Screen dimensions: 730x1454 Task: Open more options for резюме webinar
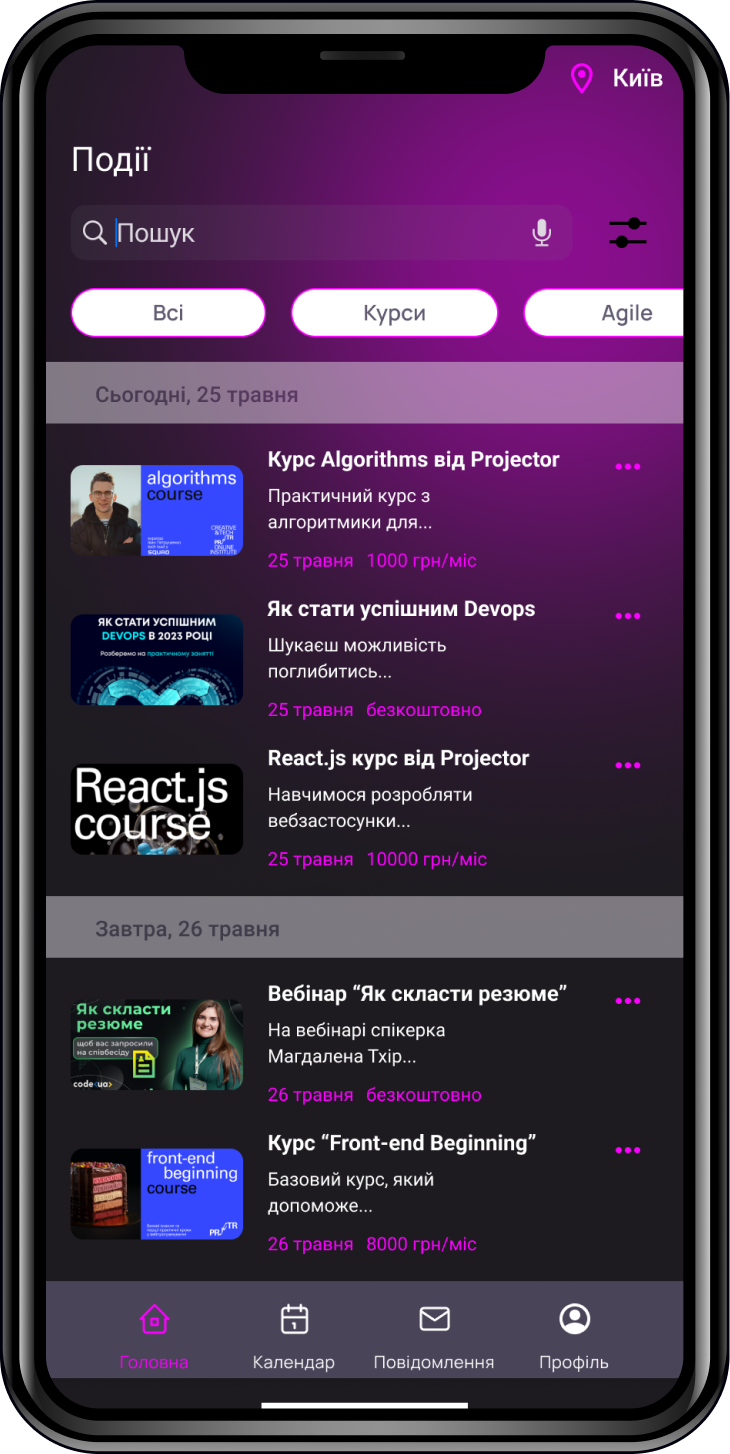tap(628, 1001)
